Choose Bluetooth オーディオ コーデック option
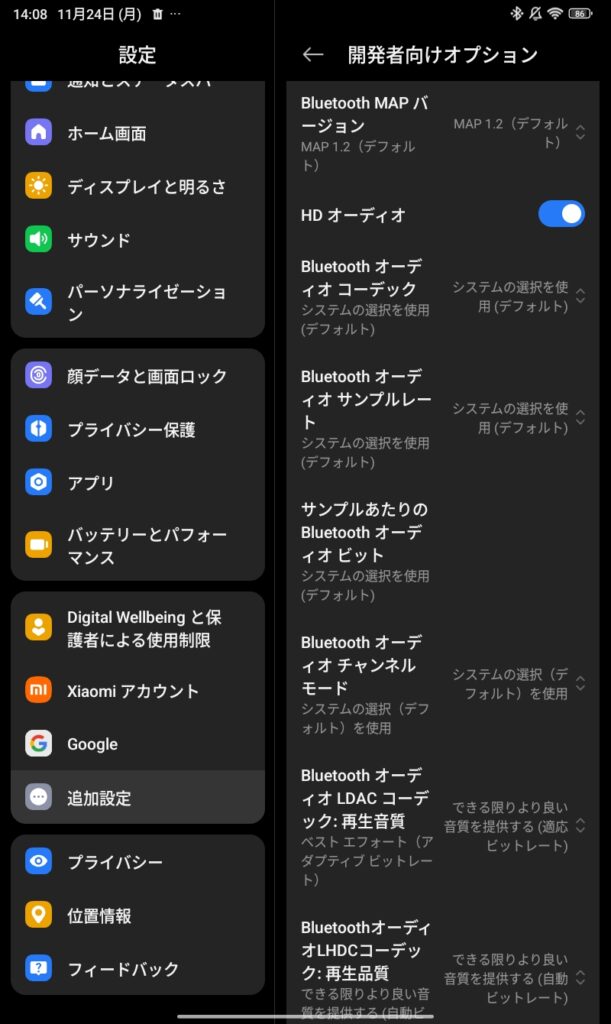The width and height of the screenshot is (611, 1024). [442, 298]
